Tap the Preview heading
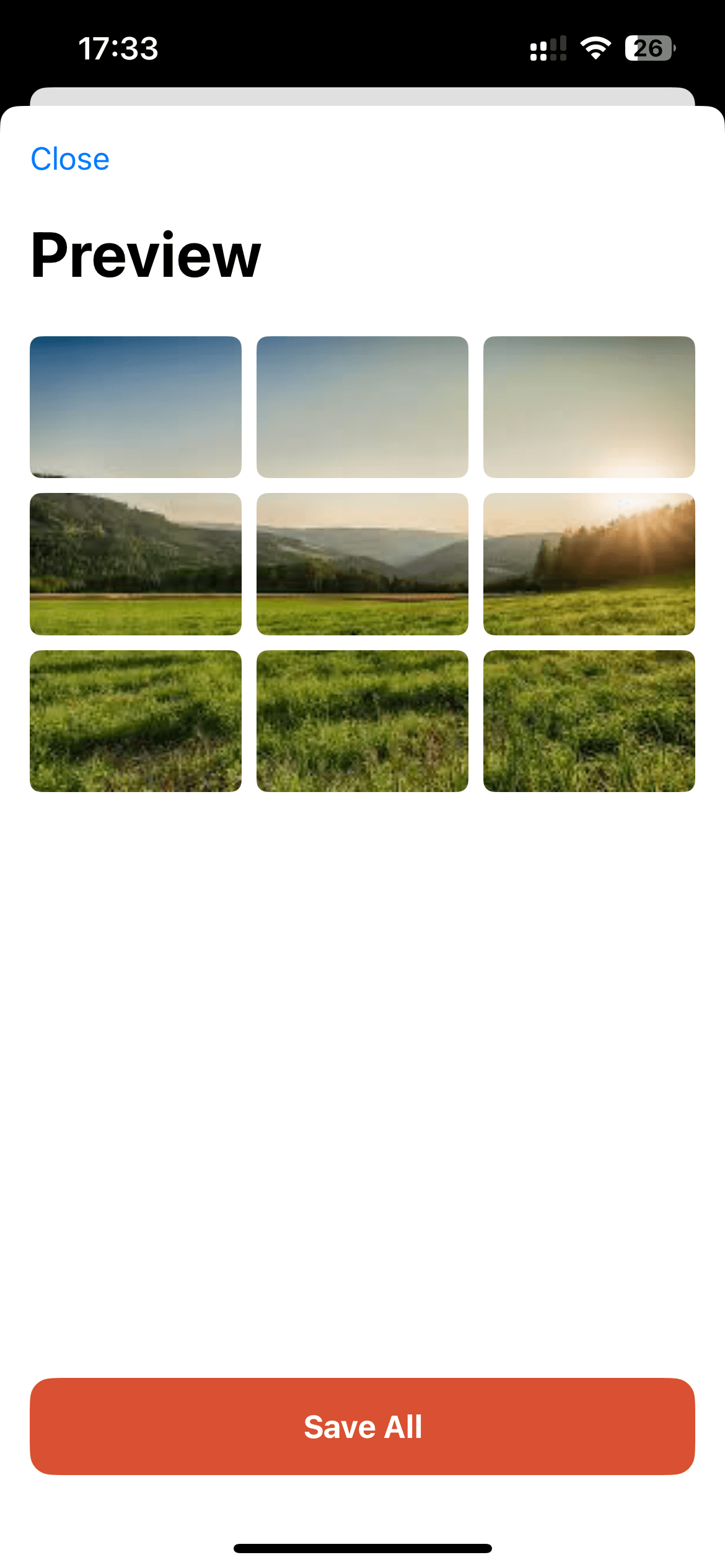Screen dimensions: 725x1568 pyautogui.click(x=146, y=254)
